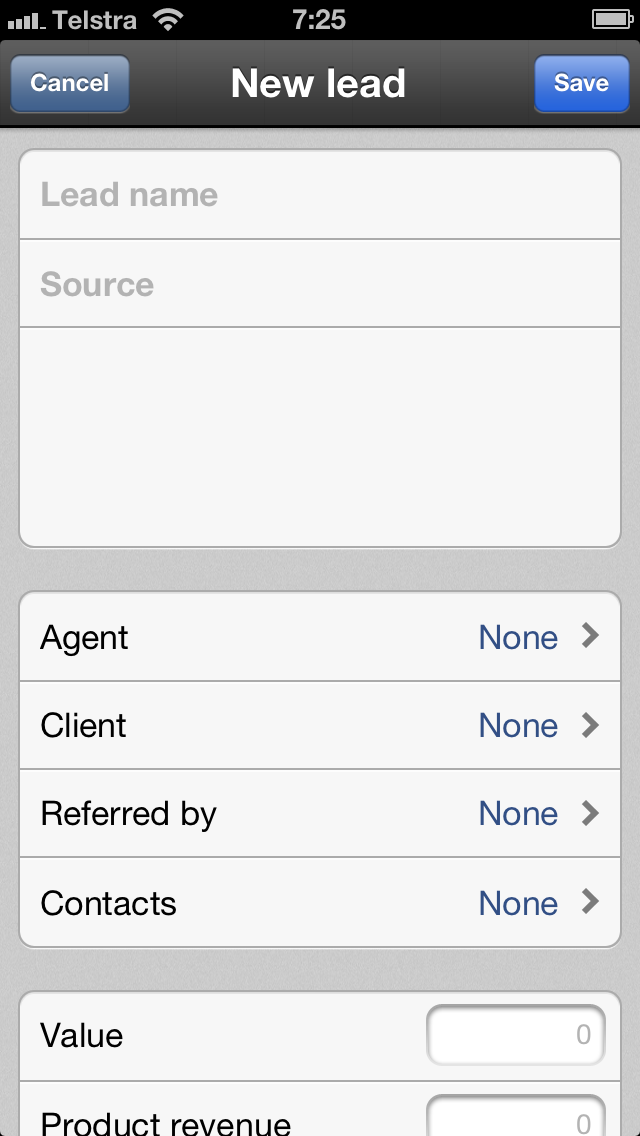Tap the Lead name field
Screen dimensions: 640x1136
320,195
